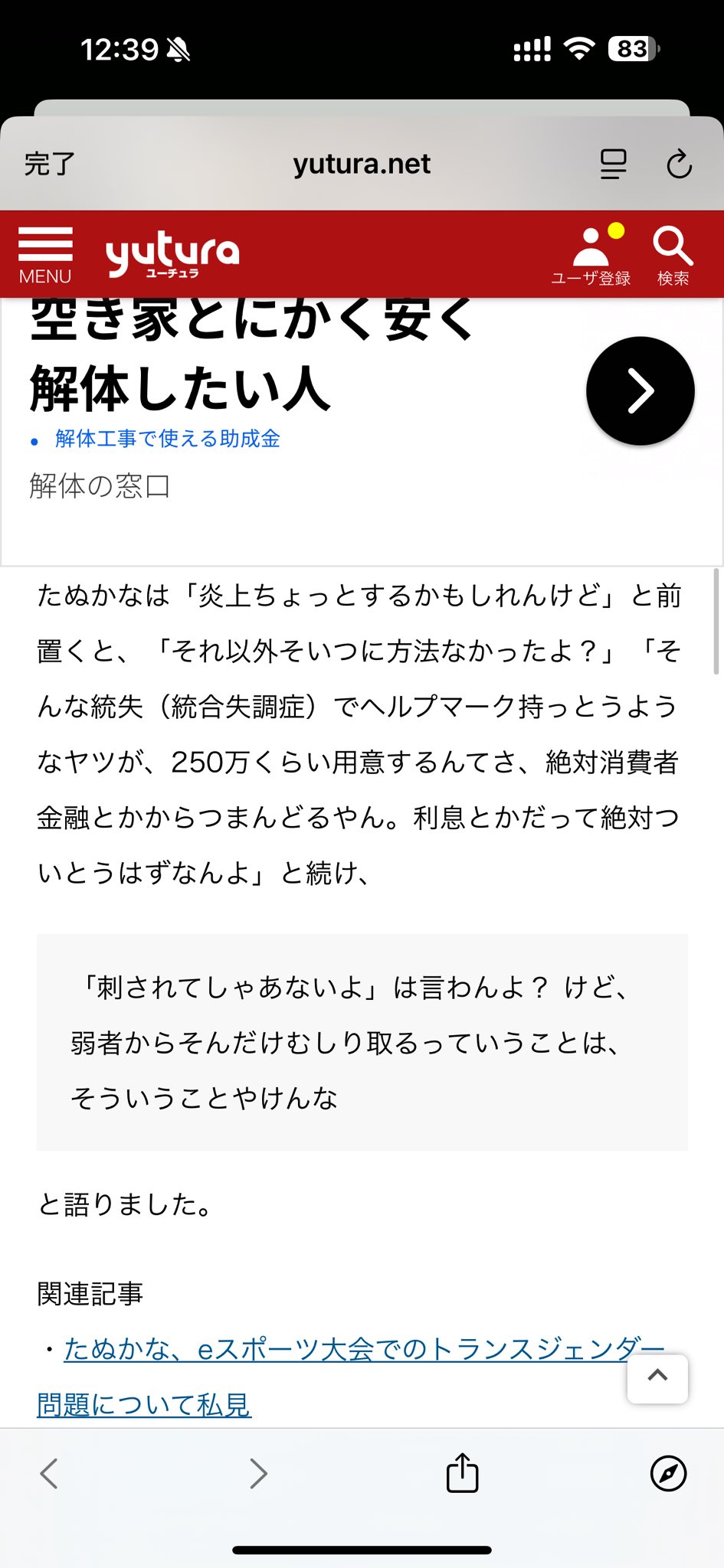Share this page
724x1568 pixels.
pyautogui.click(x=462, y=1472)
